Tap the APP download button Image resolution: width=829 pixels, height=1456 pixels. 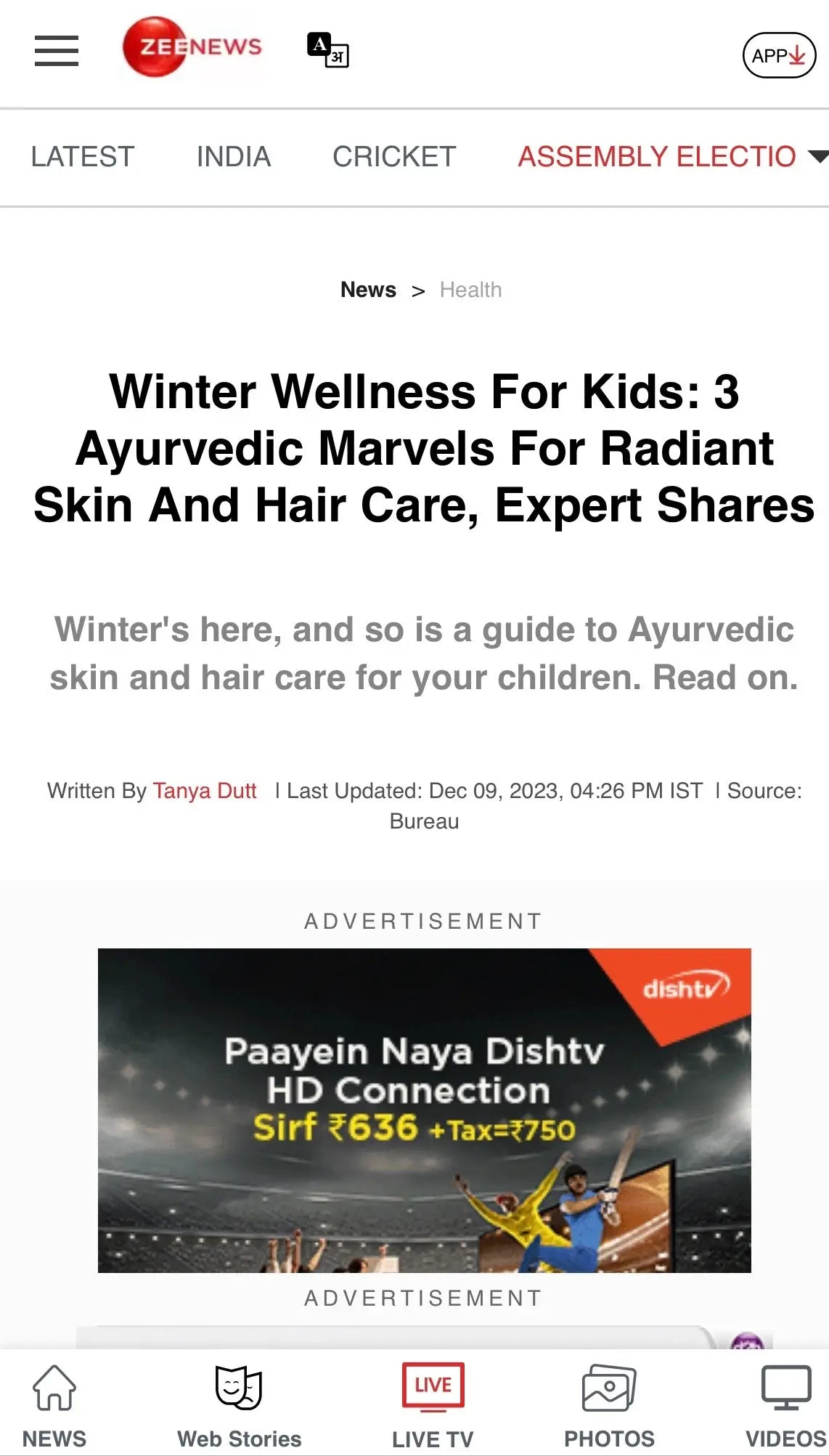coord(779,55)
